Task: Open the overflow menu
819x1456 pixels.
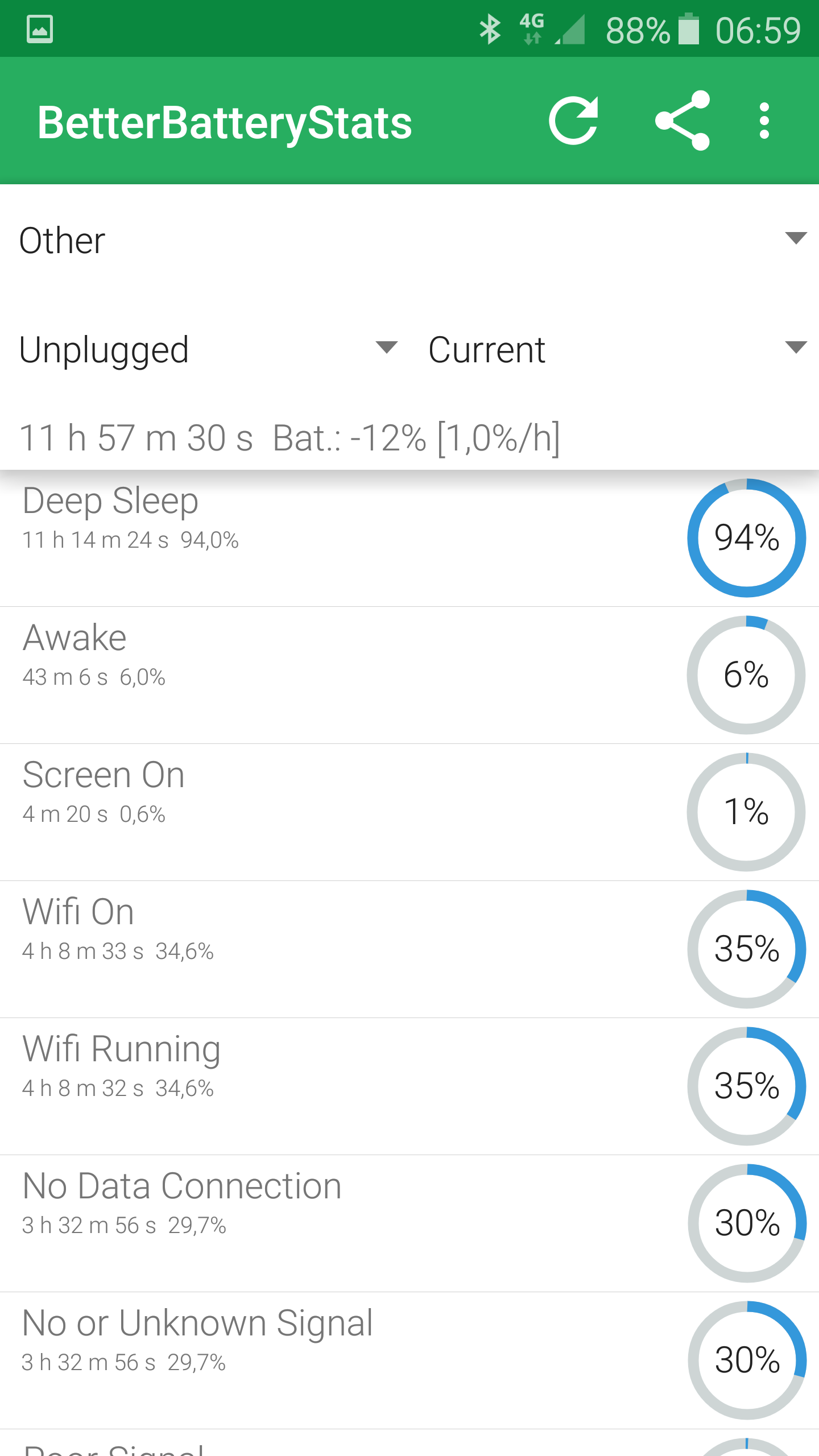Action: click(764, 121)
